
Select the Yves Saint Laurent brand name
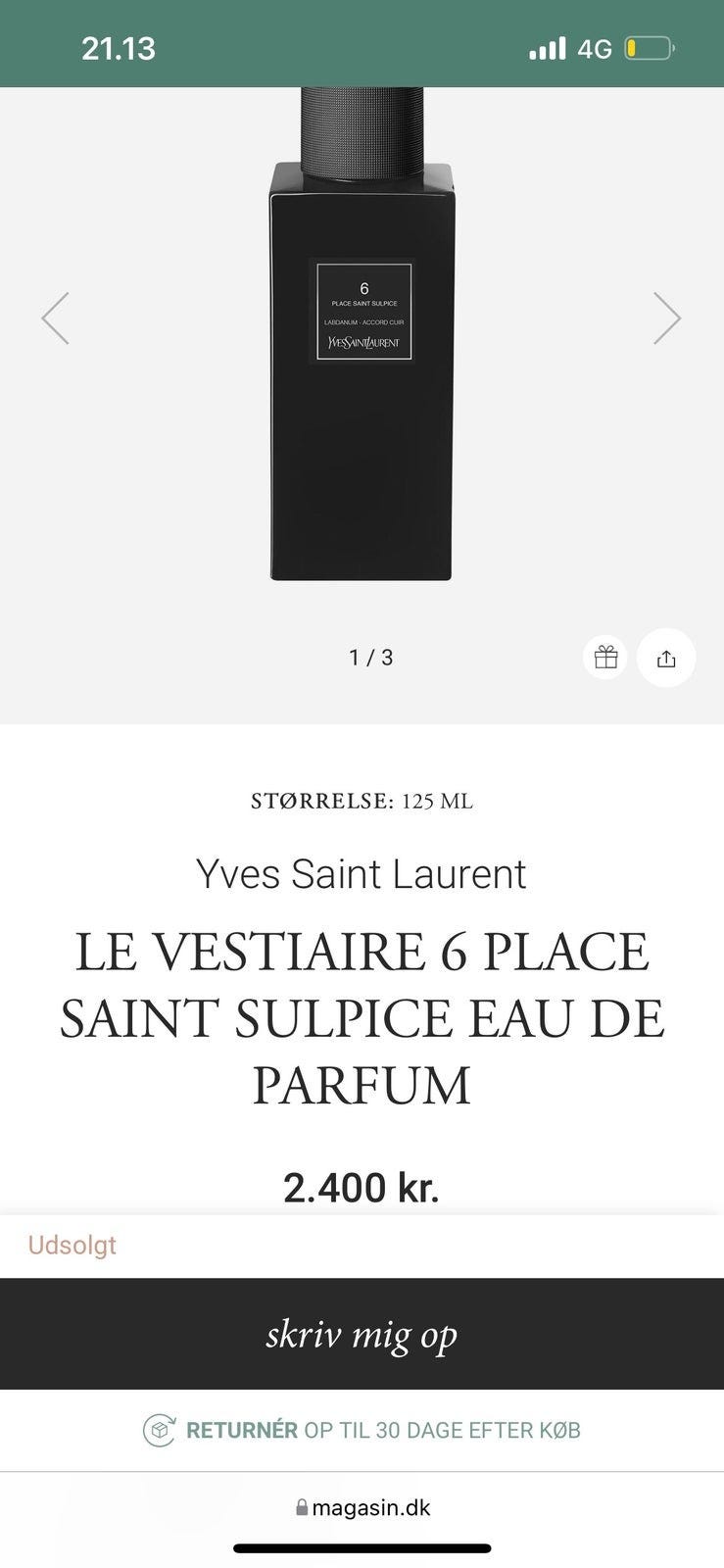362,874
